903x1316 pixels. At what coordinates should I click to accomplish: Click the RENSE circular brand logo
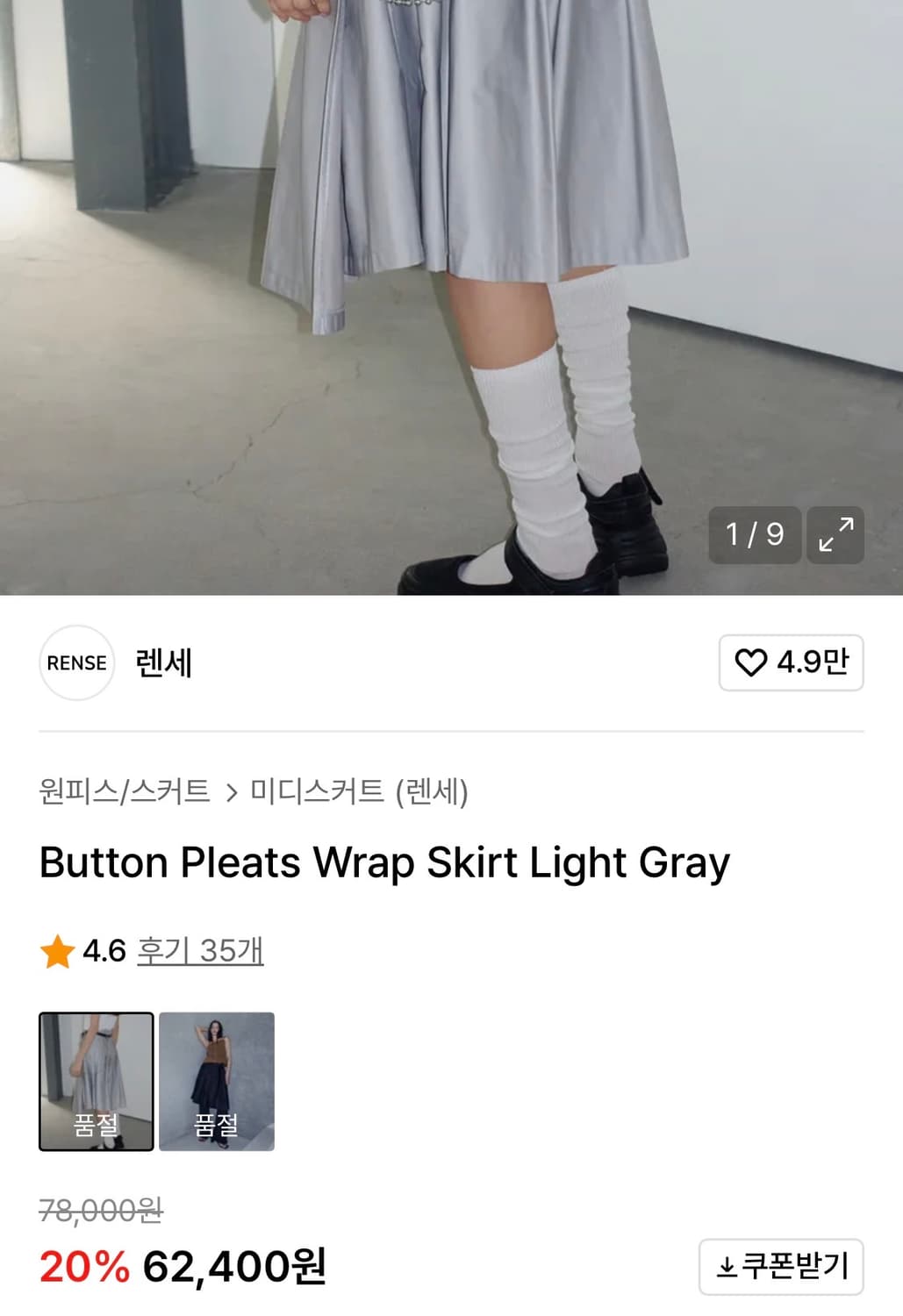click(x=77, y=662)
